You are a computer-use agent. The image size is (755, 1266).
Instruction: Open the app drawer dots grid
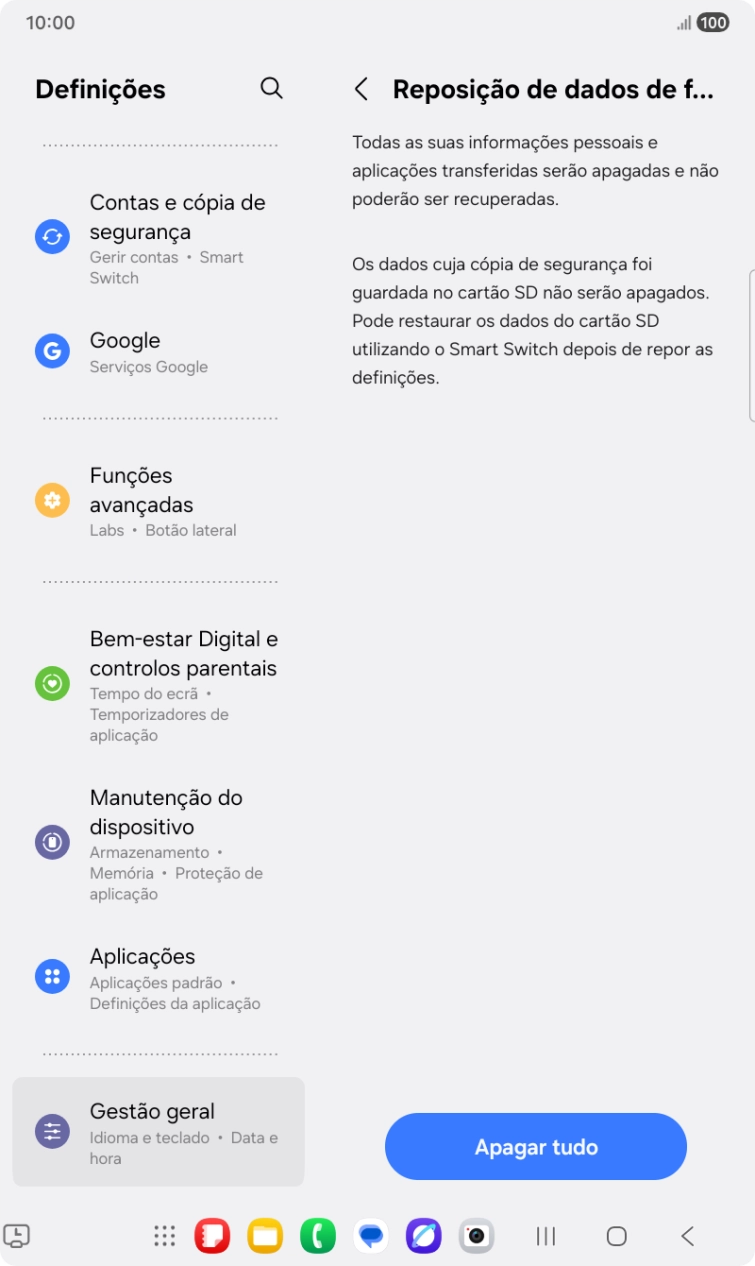point(163,1237)
